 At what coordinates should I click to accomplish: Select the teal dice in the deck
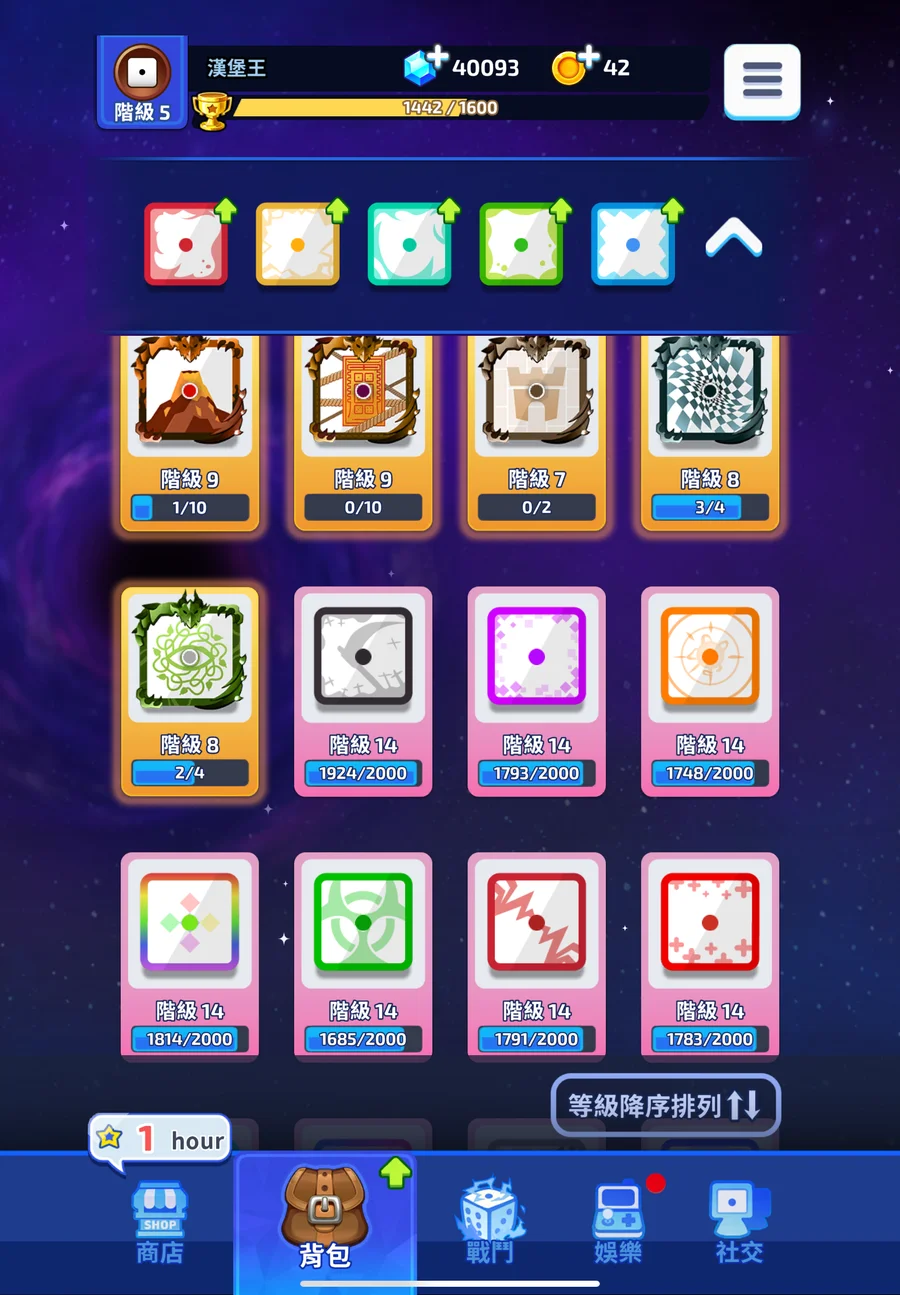410,244
